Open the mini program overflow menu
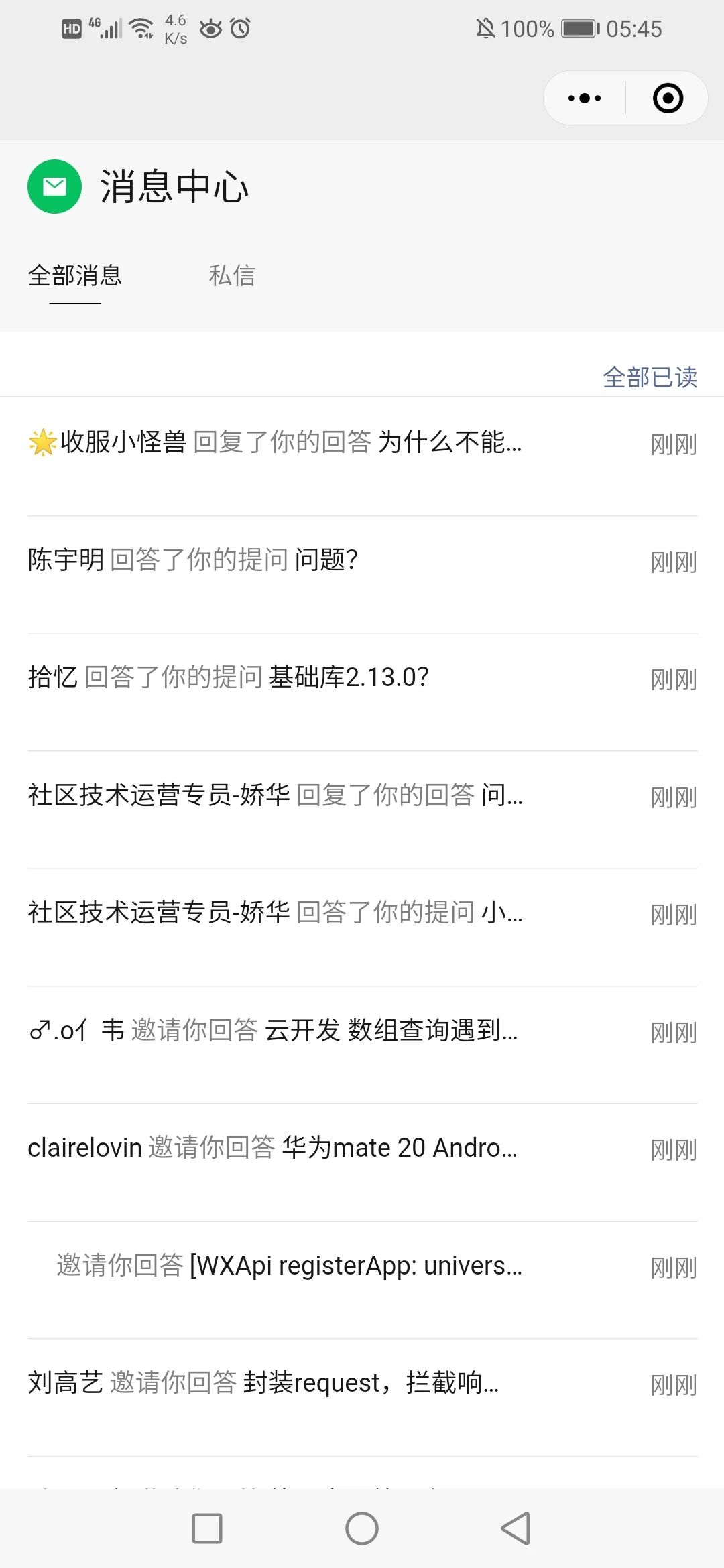Screen dimensions: 724x1568 coord(585,98)
